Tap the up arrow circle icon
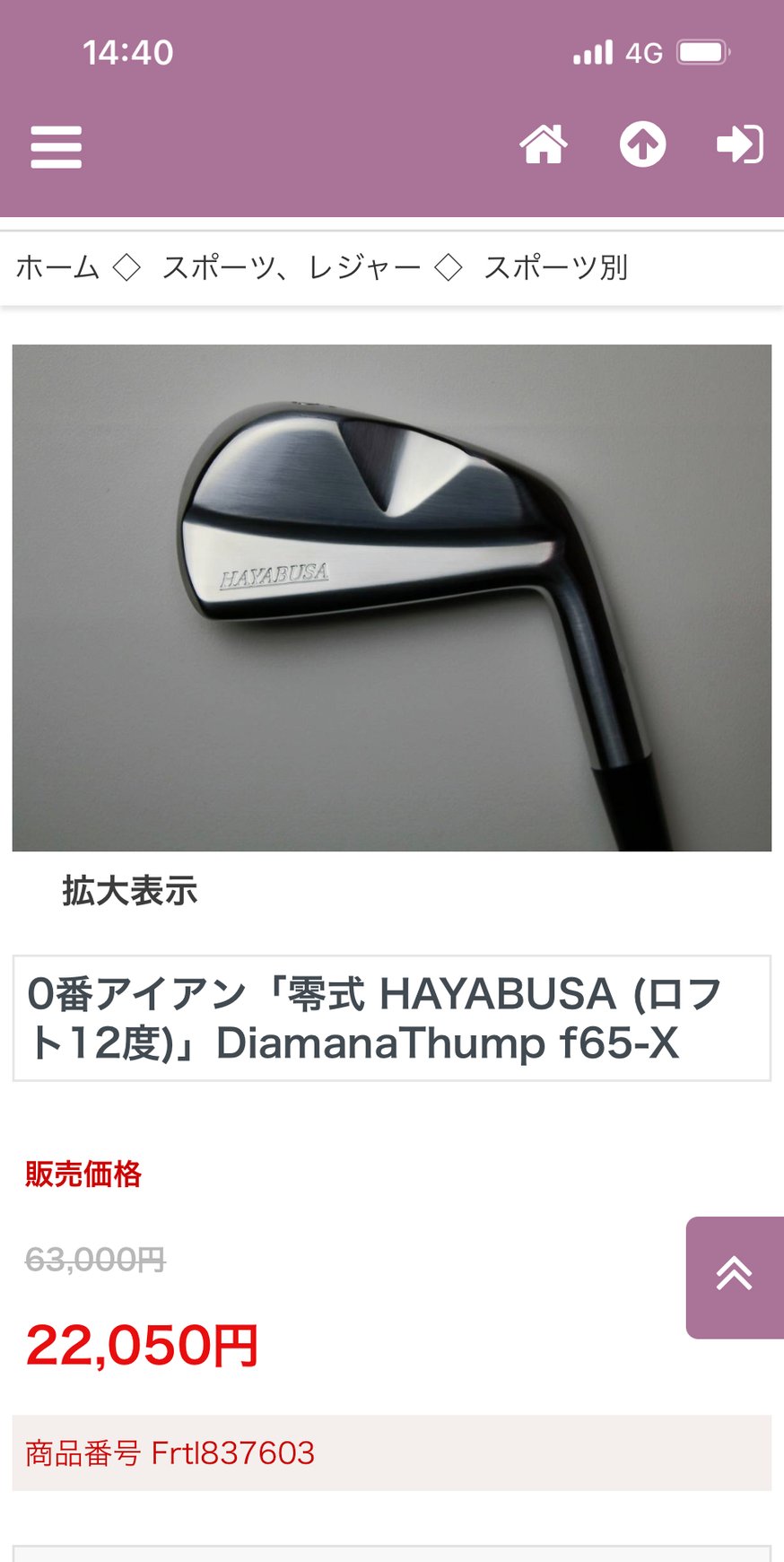Screen dimensions: 784x1562 click(642, 144)
